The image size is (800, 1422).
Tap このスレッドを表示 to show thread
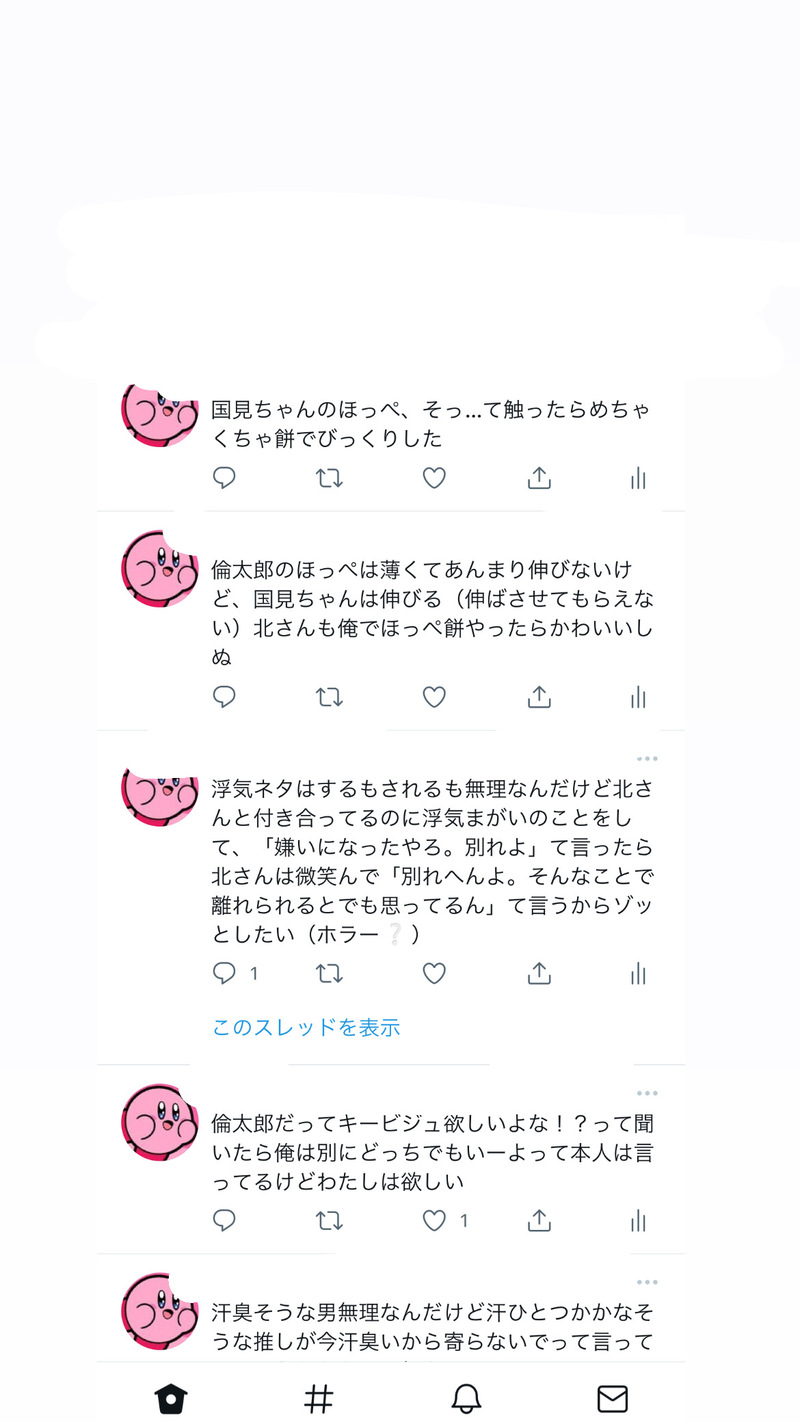pos(306,1027)
